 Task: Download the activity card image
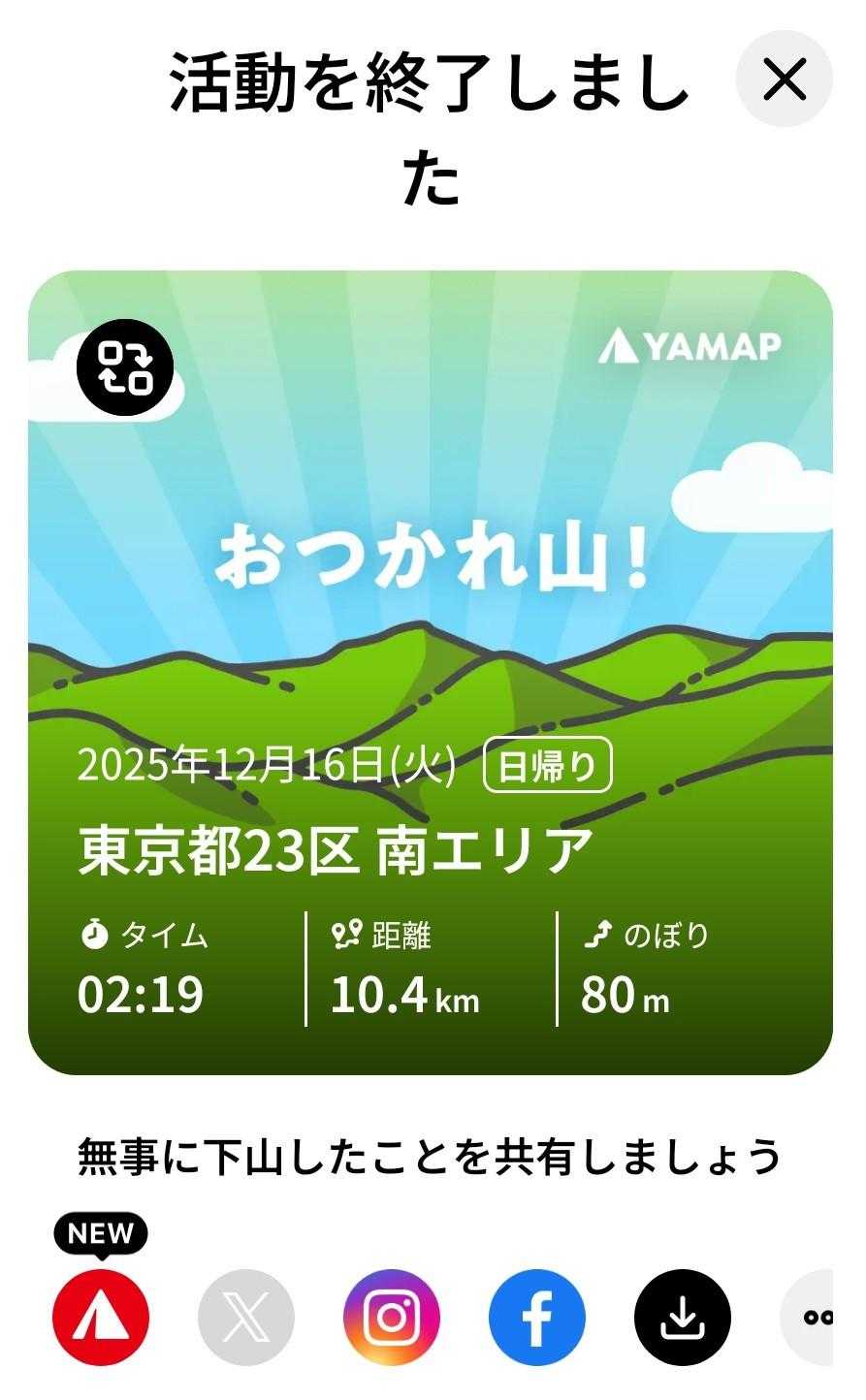coord(683,1317)
